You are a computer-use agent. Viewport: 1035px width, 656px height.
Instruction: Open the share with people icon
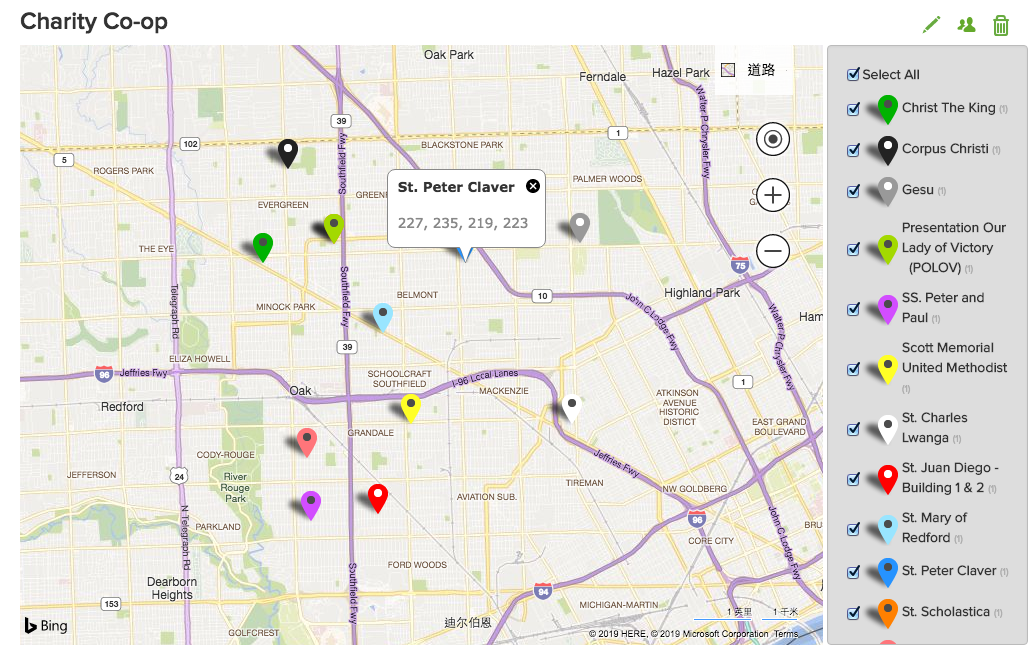(966, 25)
